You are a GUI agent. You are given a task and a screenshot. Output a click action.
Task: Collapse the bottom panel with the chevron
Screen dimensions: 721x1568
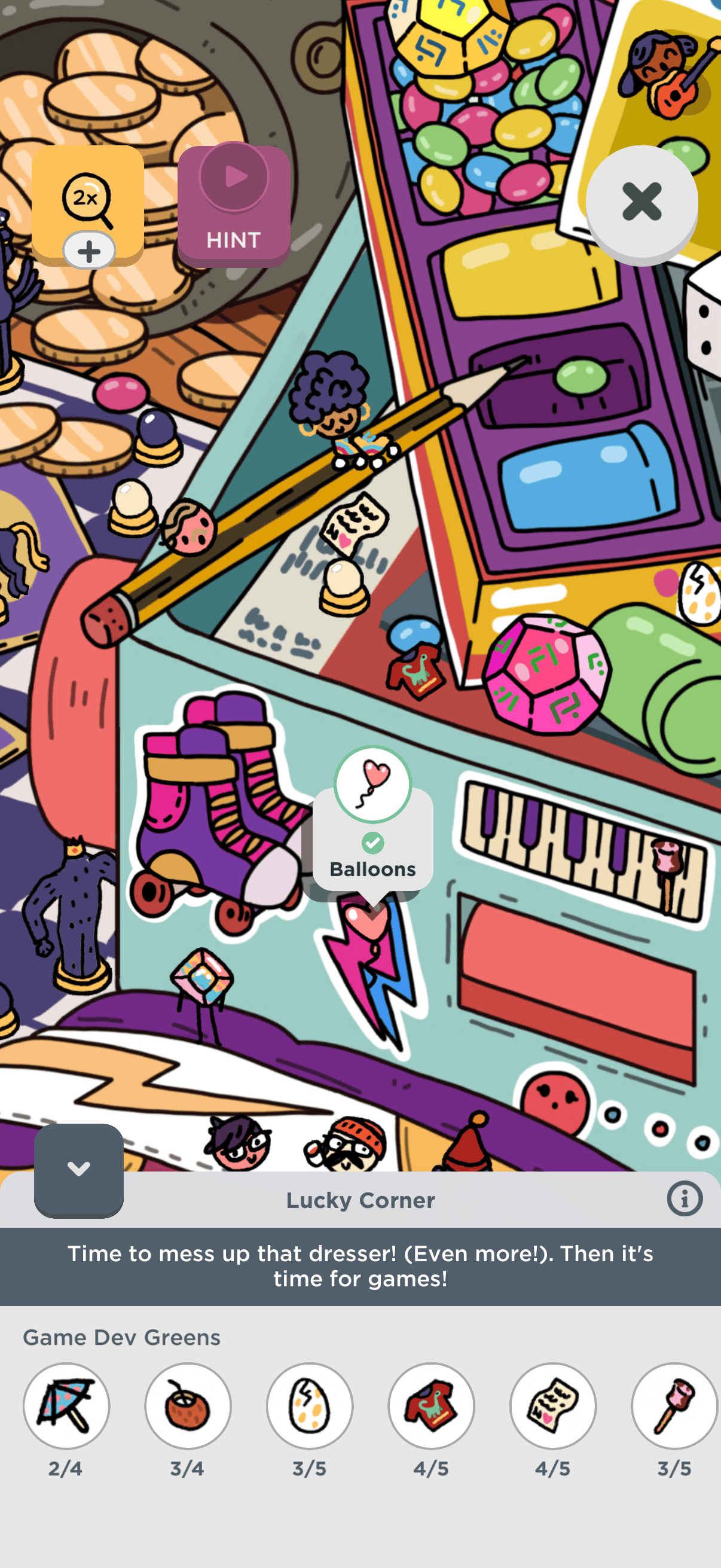(x=78, y=1169)
